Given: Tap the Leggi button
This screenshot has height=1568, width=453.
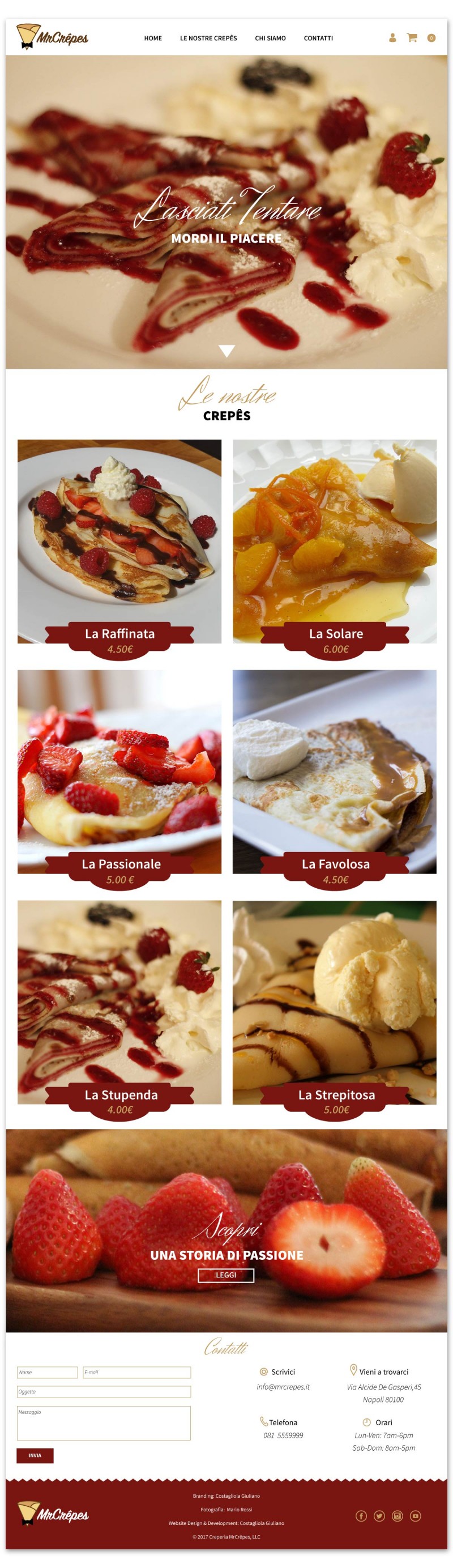Looking at the screenshot, I should pos(225,1275).
